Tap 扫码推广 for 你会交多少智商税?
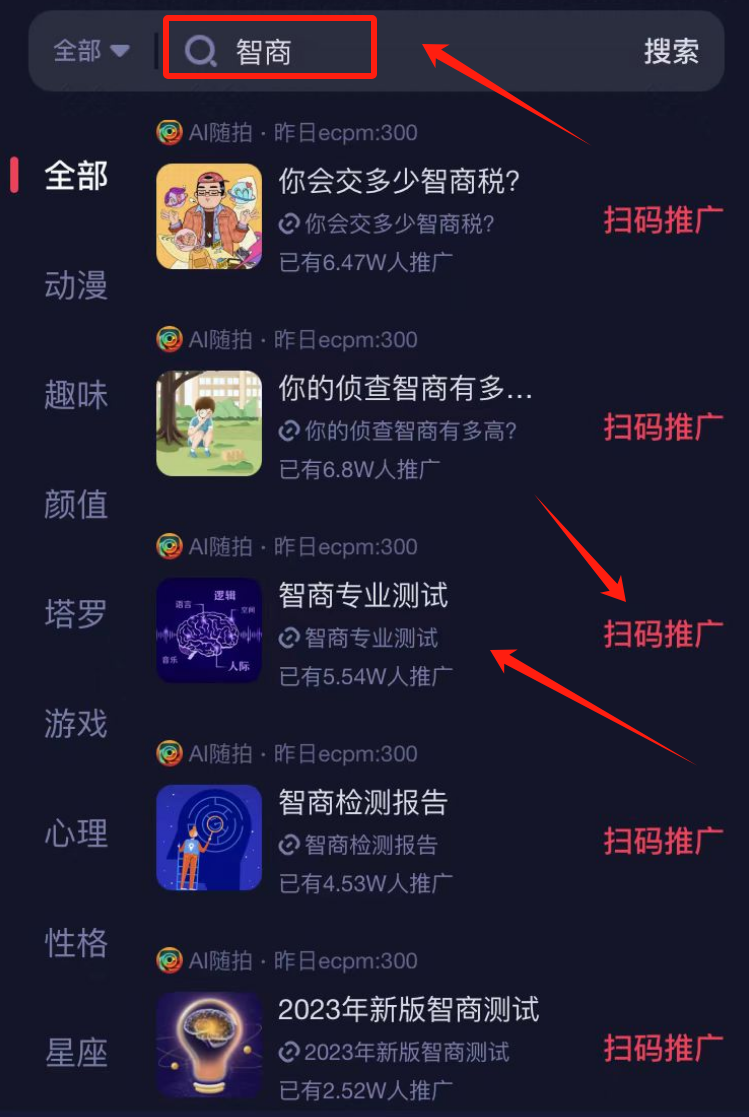Viewport: 749px width, 1117px height. (x=663, y=220)
